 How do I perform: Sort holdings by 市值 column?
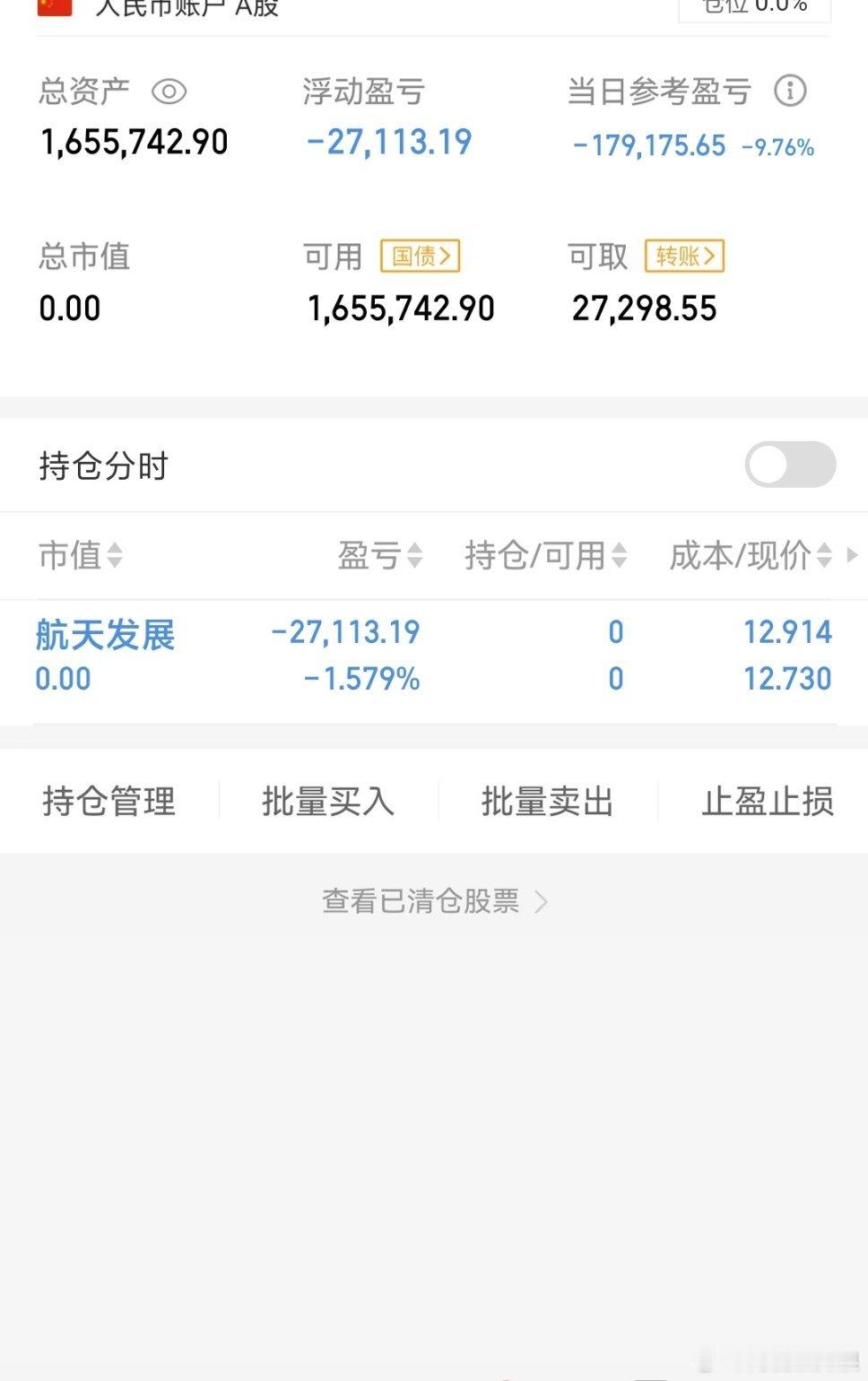[x=78, y=556]
